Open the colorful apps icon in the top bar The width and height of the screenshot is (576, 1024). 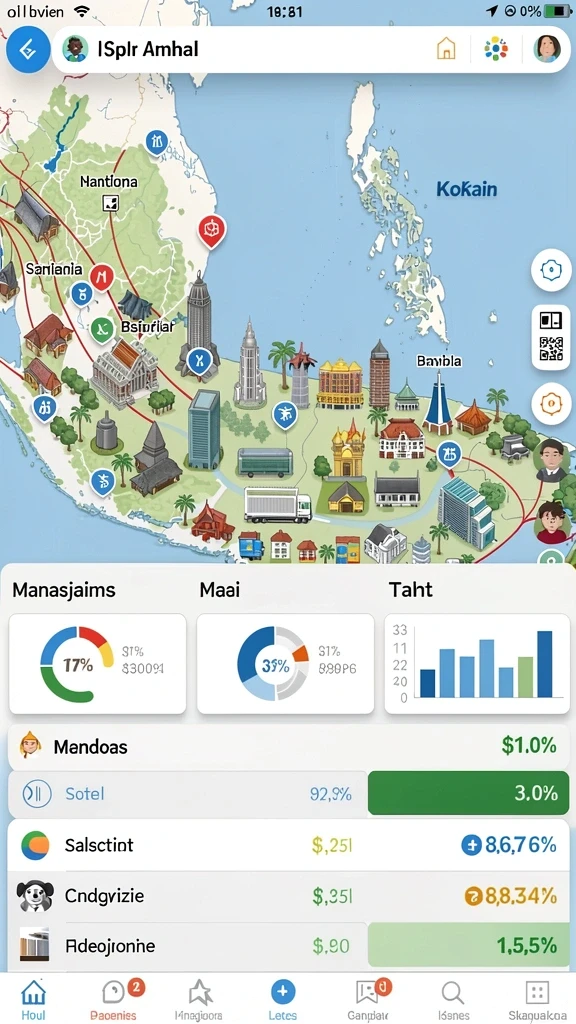[x=496, y=49]
